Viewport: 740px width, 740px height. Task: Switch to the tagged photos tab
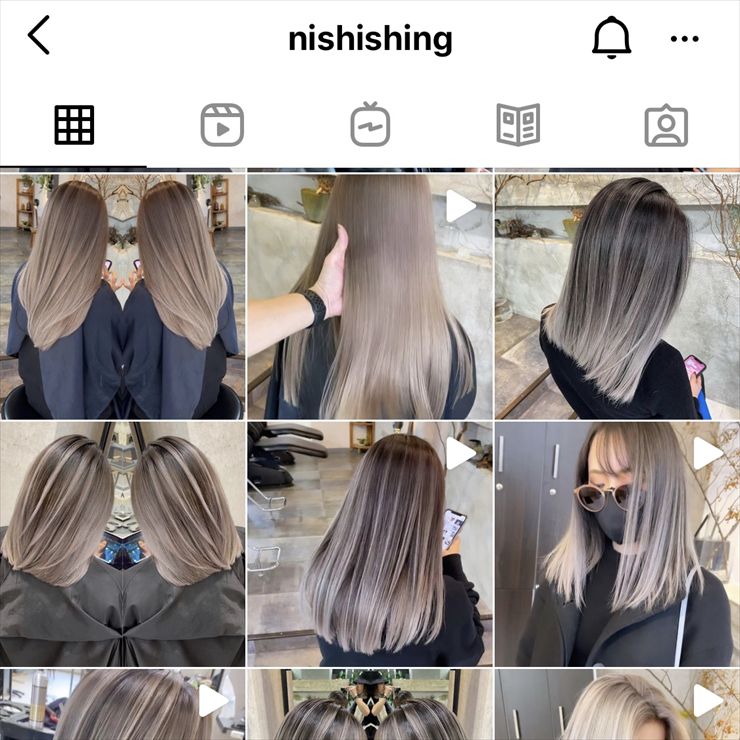[666, 126]
